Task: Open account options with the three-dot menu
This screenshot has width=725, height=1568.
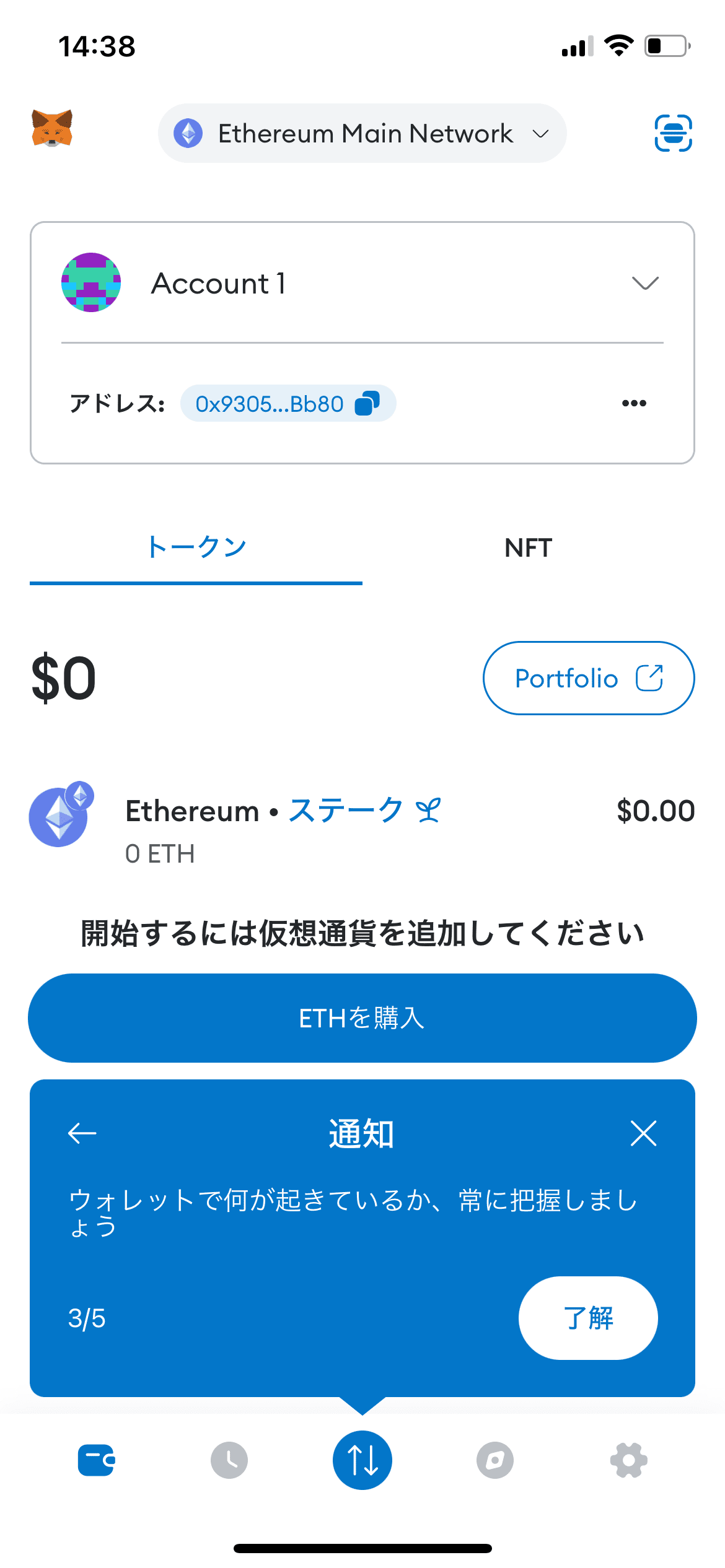Action: [x=633, y=403]
